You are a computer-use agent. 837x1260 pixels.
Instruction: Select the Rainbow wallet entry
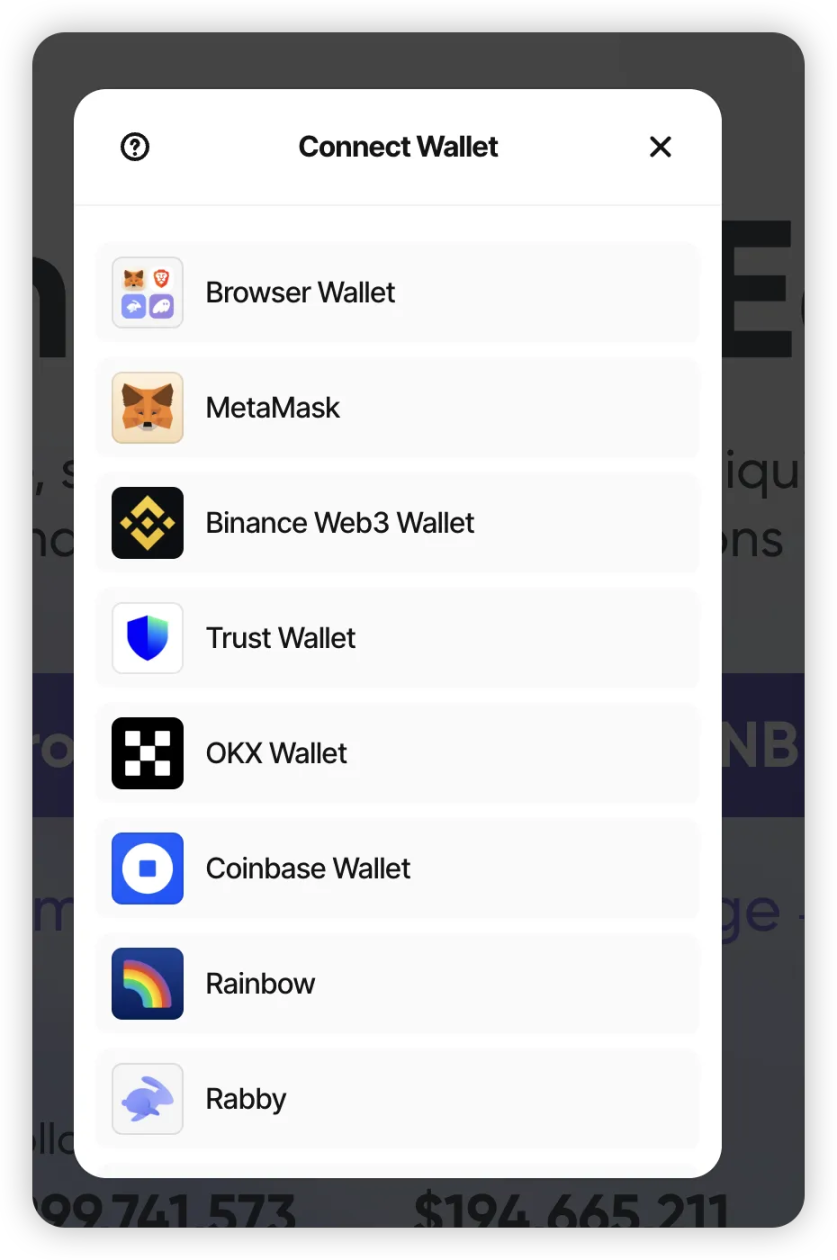click(x=398, y=983)
